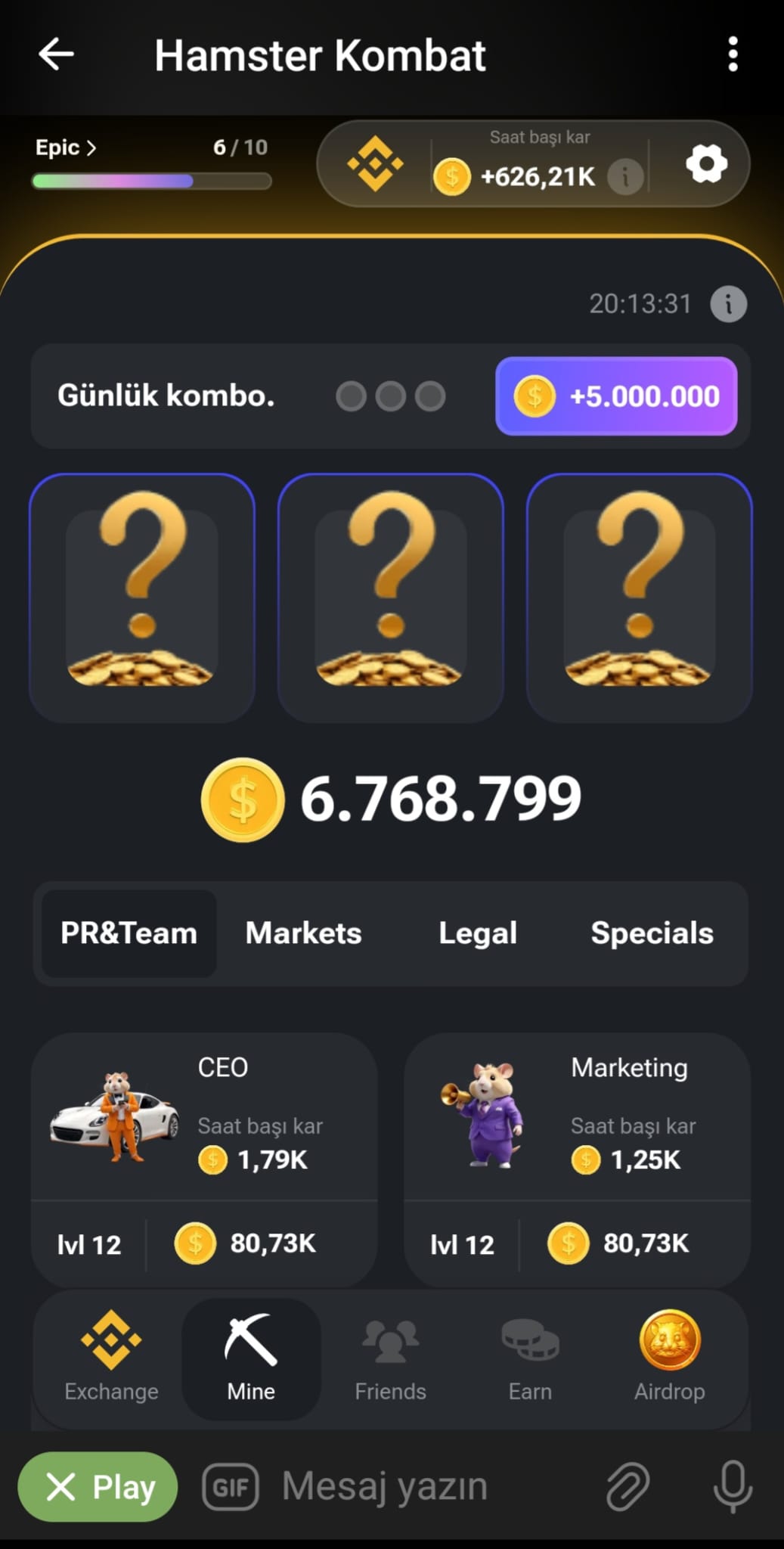Image resolution: width=784 pixels, height=1549 pixels.
Task: View Epic level progress details
Action: (x=67, y=147)
